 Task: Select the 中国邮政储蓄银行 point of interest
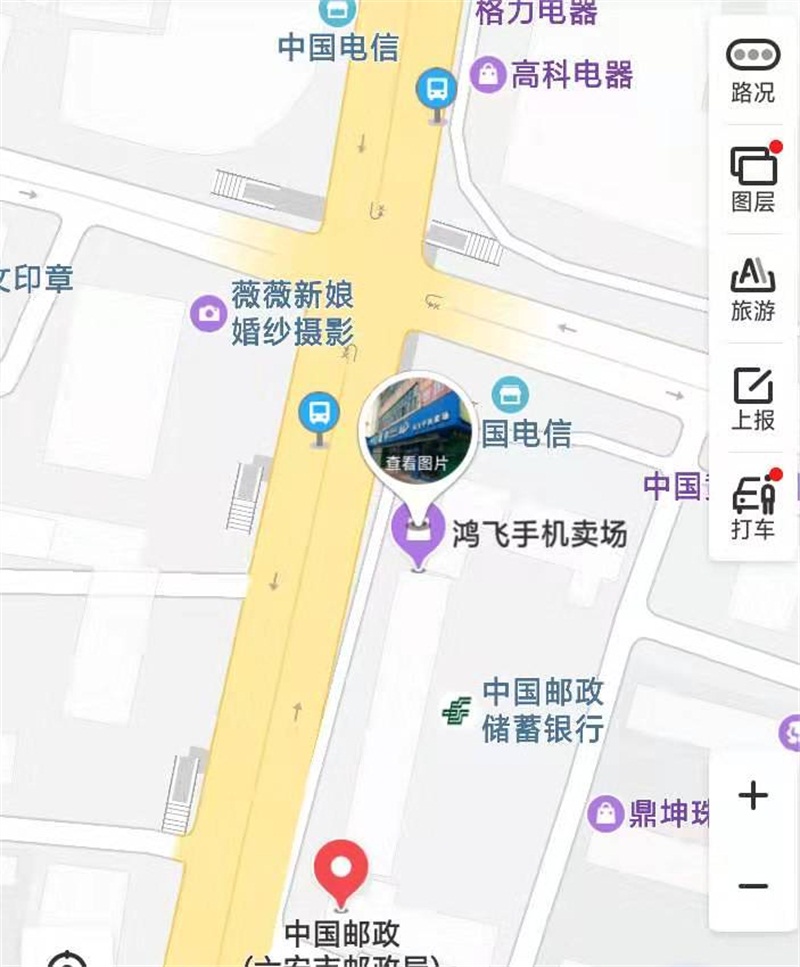[x=457, y=711]
